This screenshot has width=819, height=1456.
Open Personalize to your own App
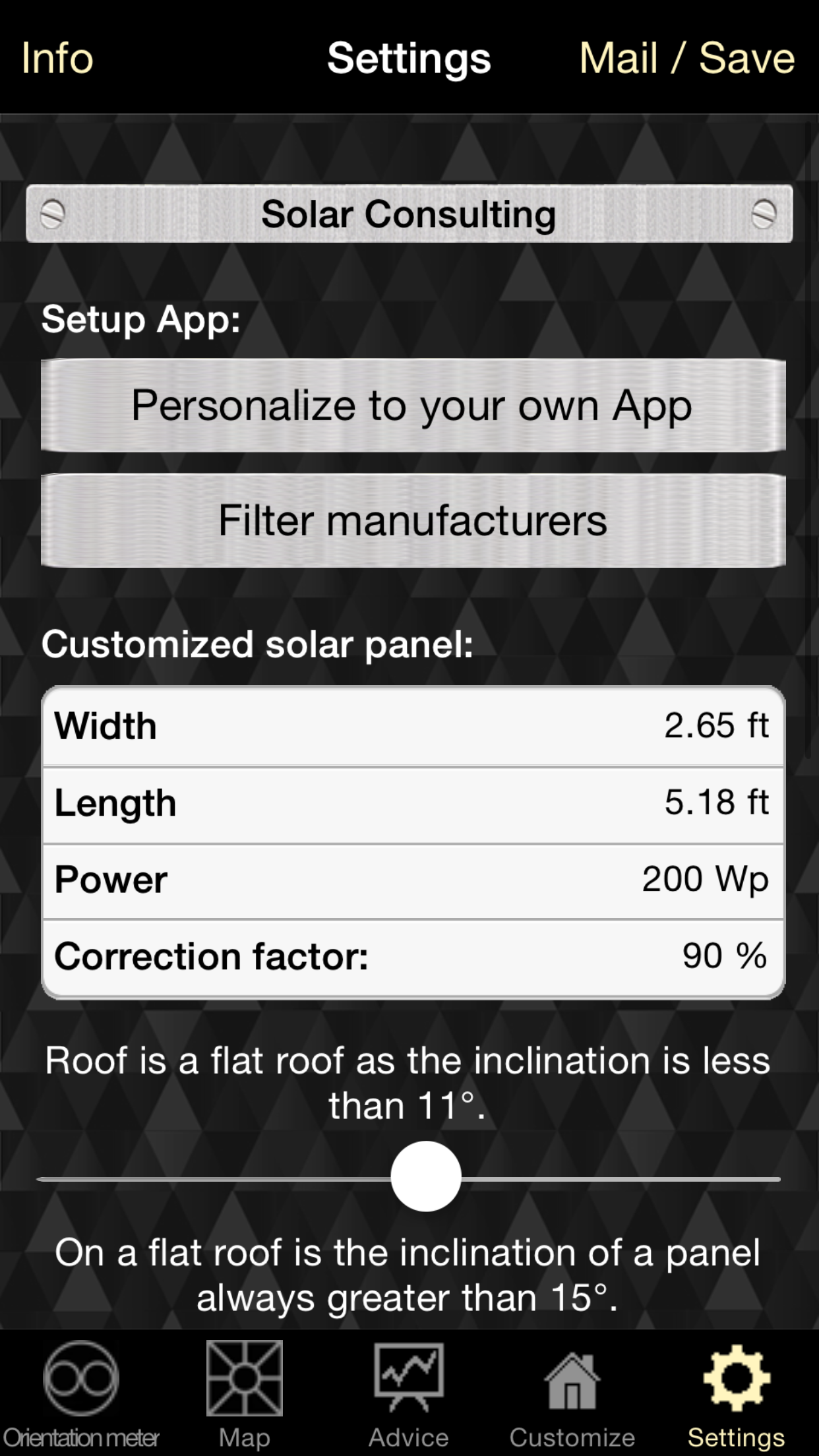pyautogui.click(x=413, y=405)
